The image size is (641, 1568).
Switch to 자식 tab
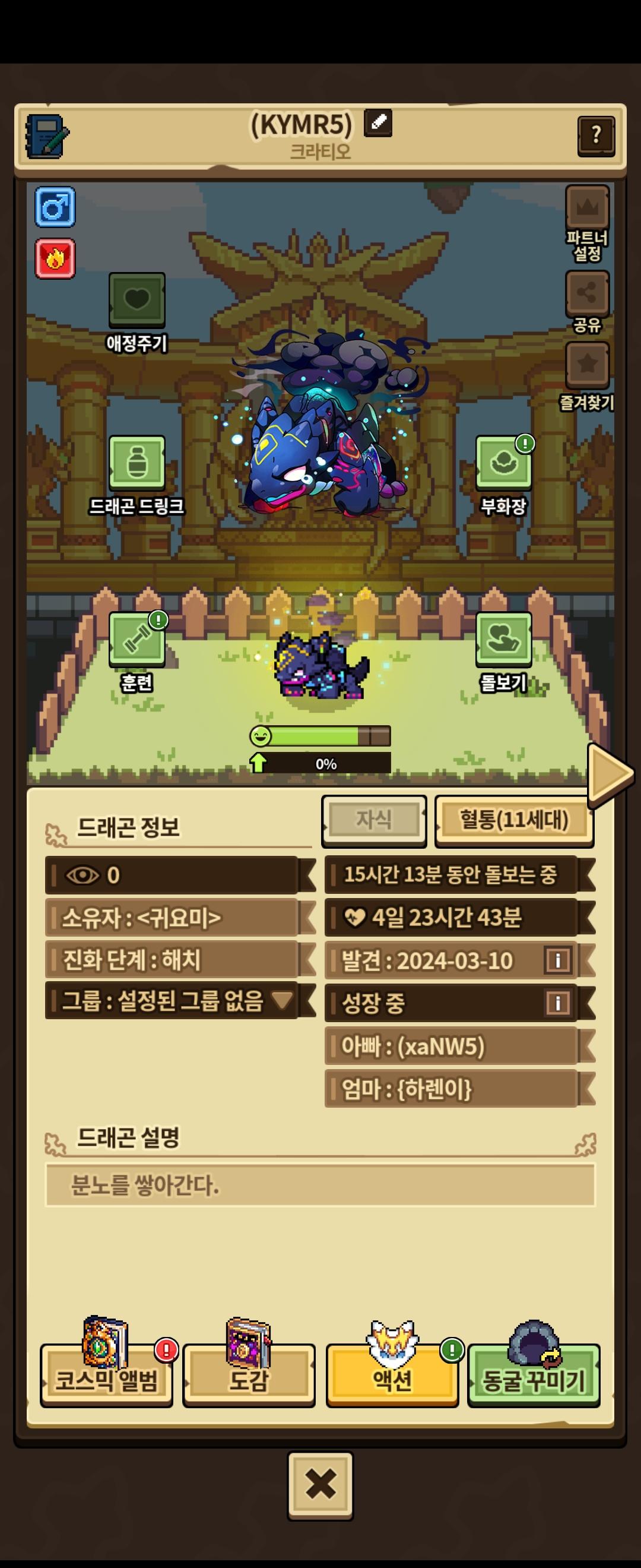pyautogui.click(x=374, y=820)
